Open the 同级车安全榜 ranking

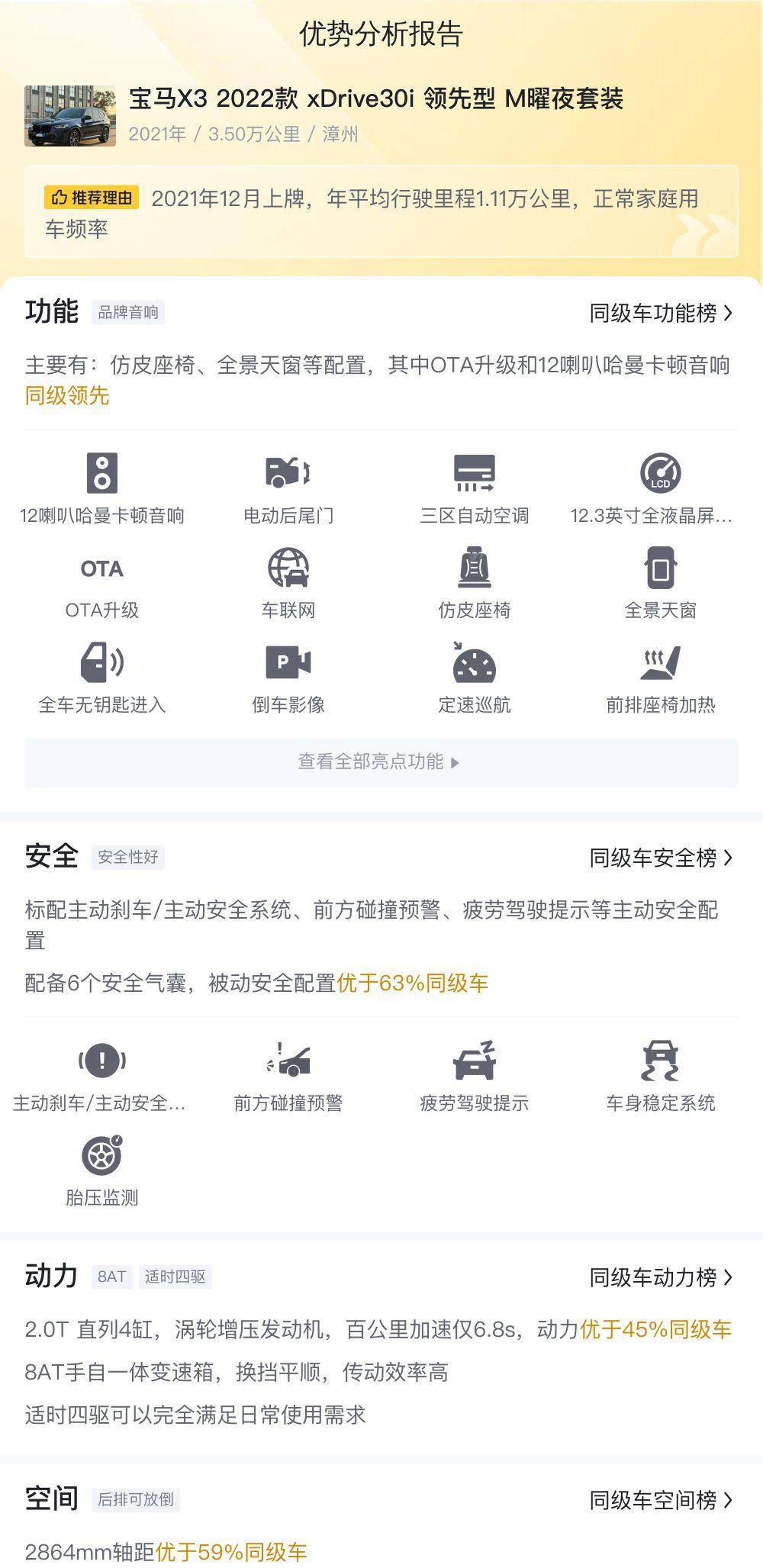[660, 858]
